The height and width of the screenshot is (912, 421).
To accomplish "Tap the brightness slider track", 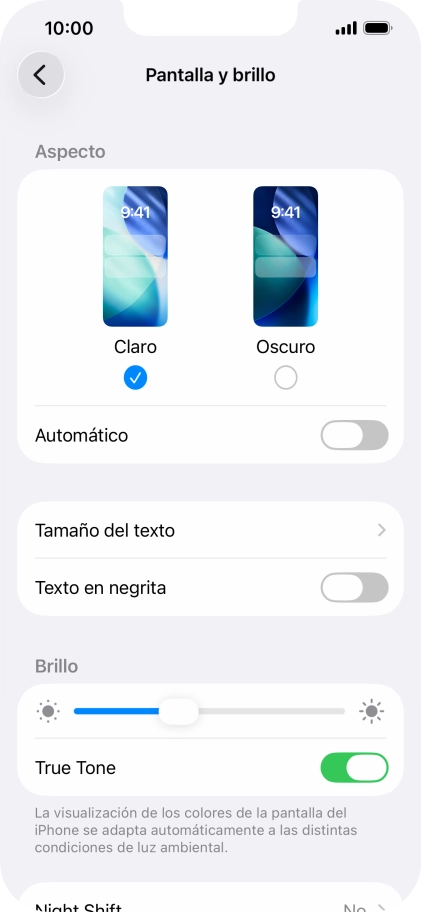I will [x=209, y=711].
